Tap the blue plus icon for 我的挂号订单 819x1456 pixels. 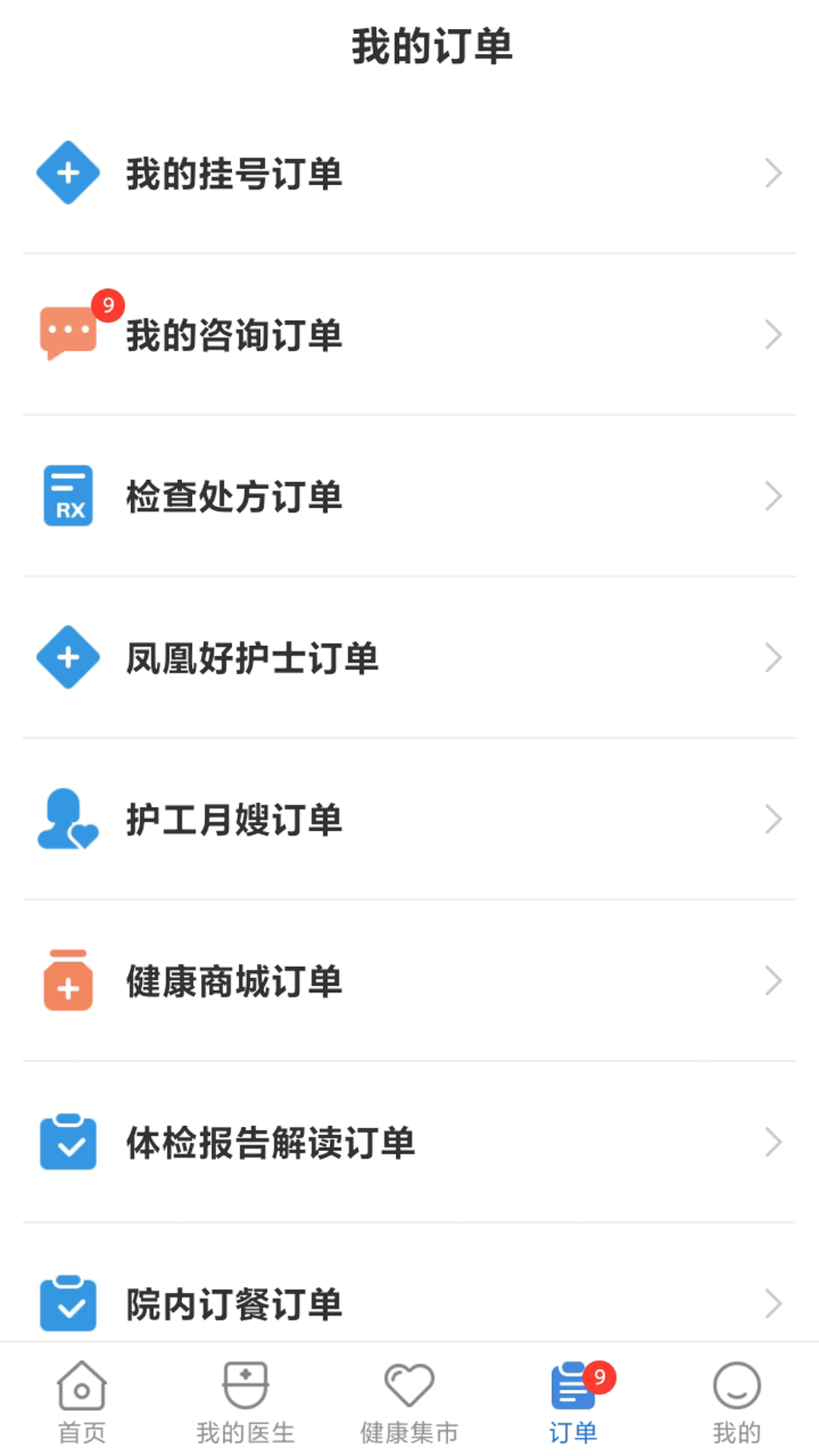tap(67, 173)
